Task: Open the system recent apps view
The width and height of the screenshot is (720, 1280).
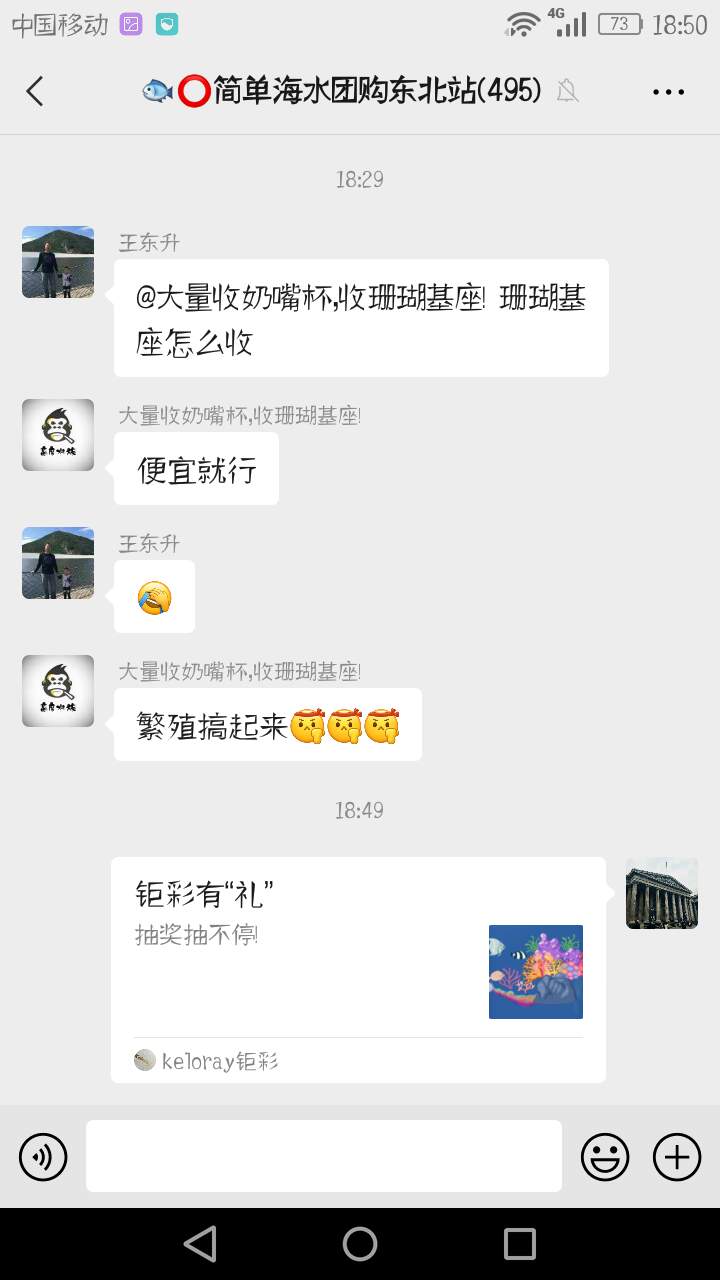Action: pyautogui.click(x=520, y=1244)
